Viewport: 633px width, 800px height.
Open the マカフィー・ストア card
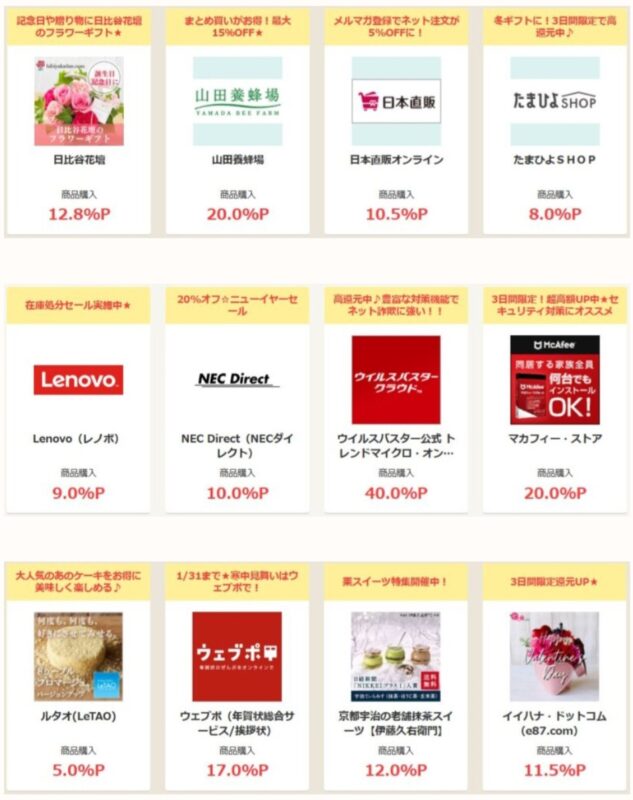tap(555, 379)
